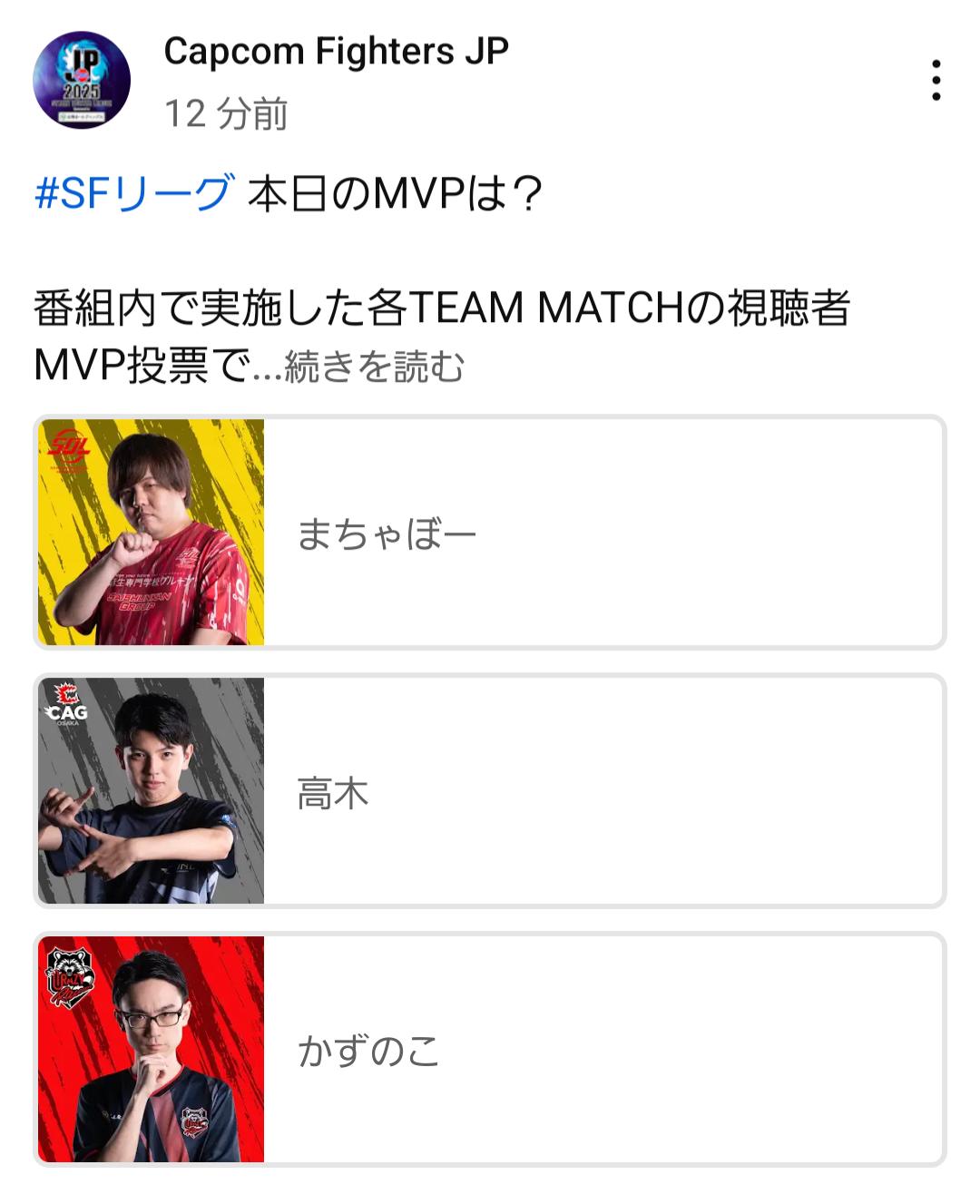Select 高木 in the MVP poll

click(490, 791)
